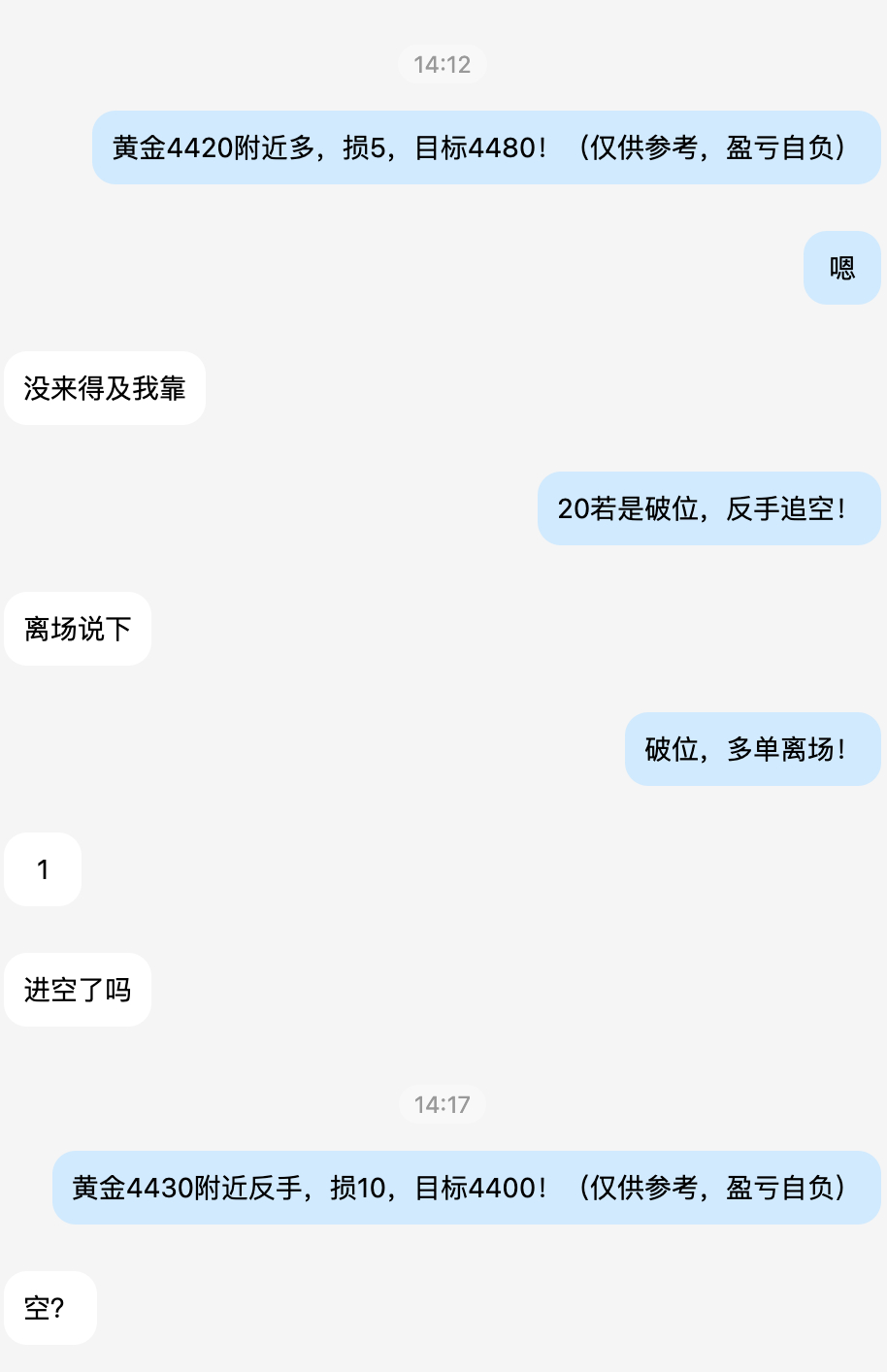Click the 14:17 timestamp label
887x1372 pixels.
pyautogui.click(x=442, y=1104)
